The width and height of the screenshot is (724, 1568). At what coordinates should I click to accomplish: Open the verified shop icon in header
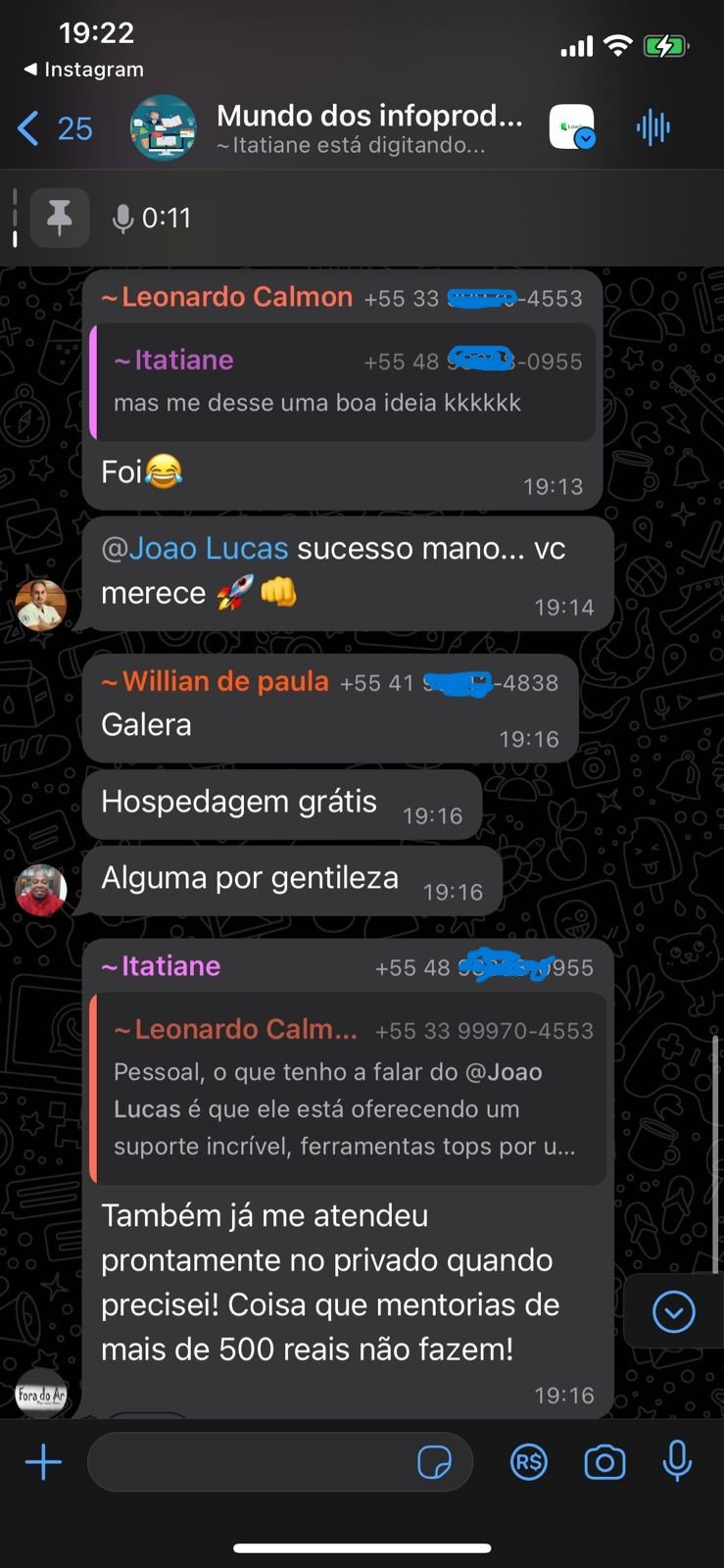[572, 127]
